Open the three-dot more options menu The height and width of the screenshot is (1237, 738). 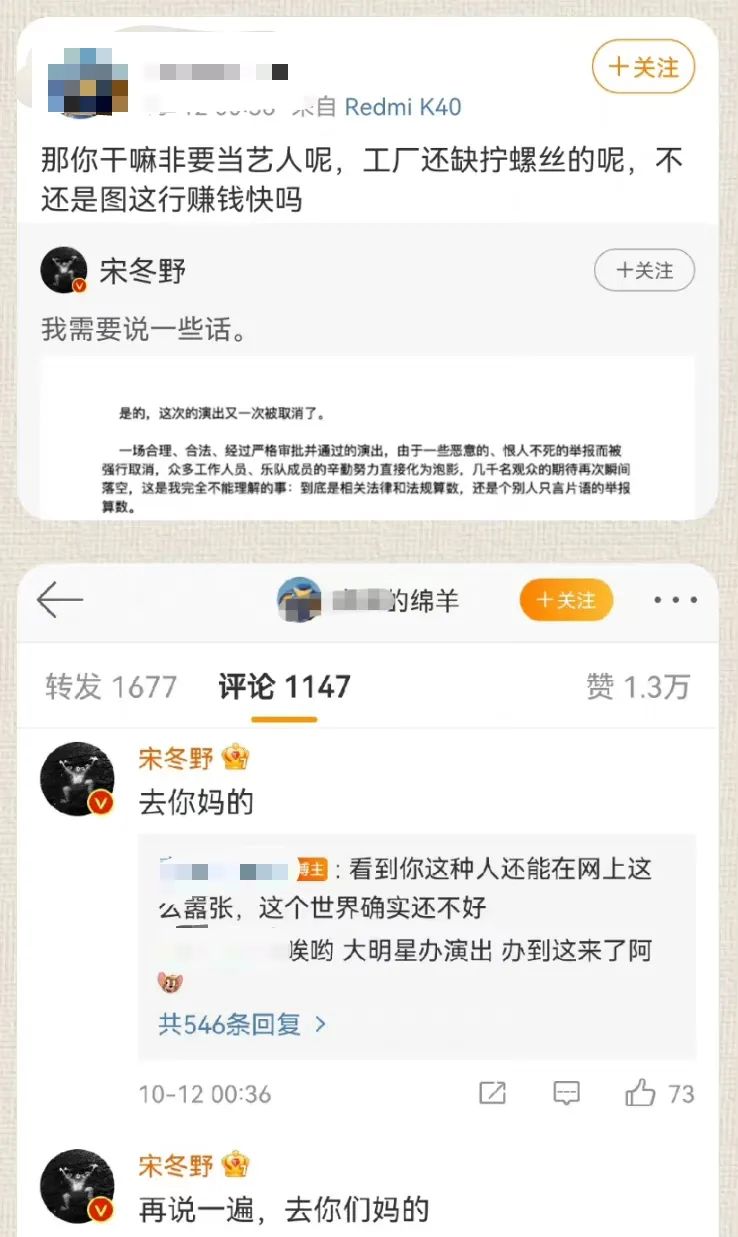[677, 600]
